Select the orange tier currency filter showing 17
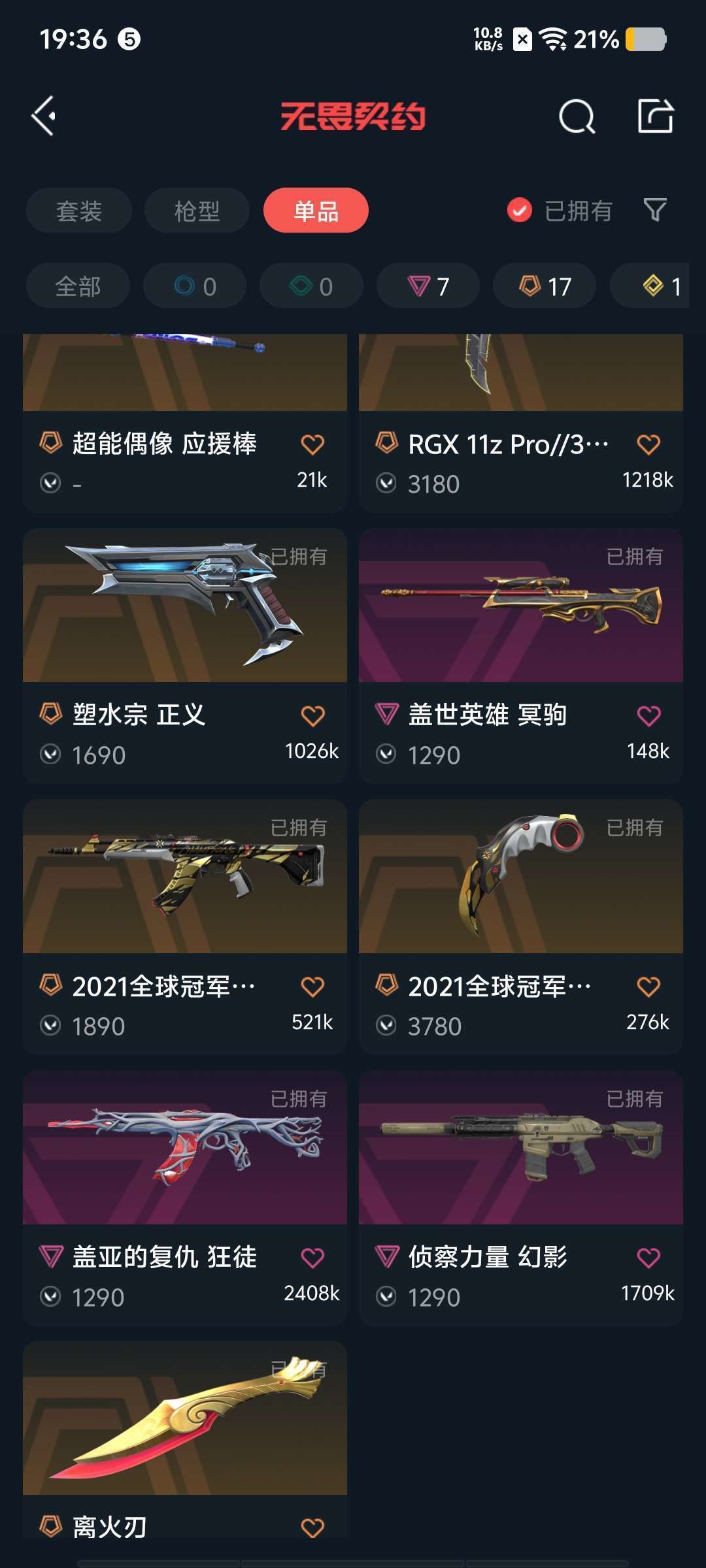 pyautogui.click(x=544, y=286)
